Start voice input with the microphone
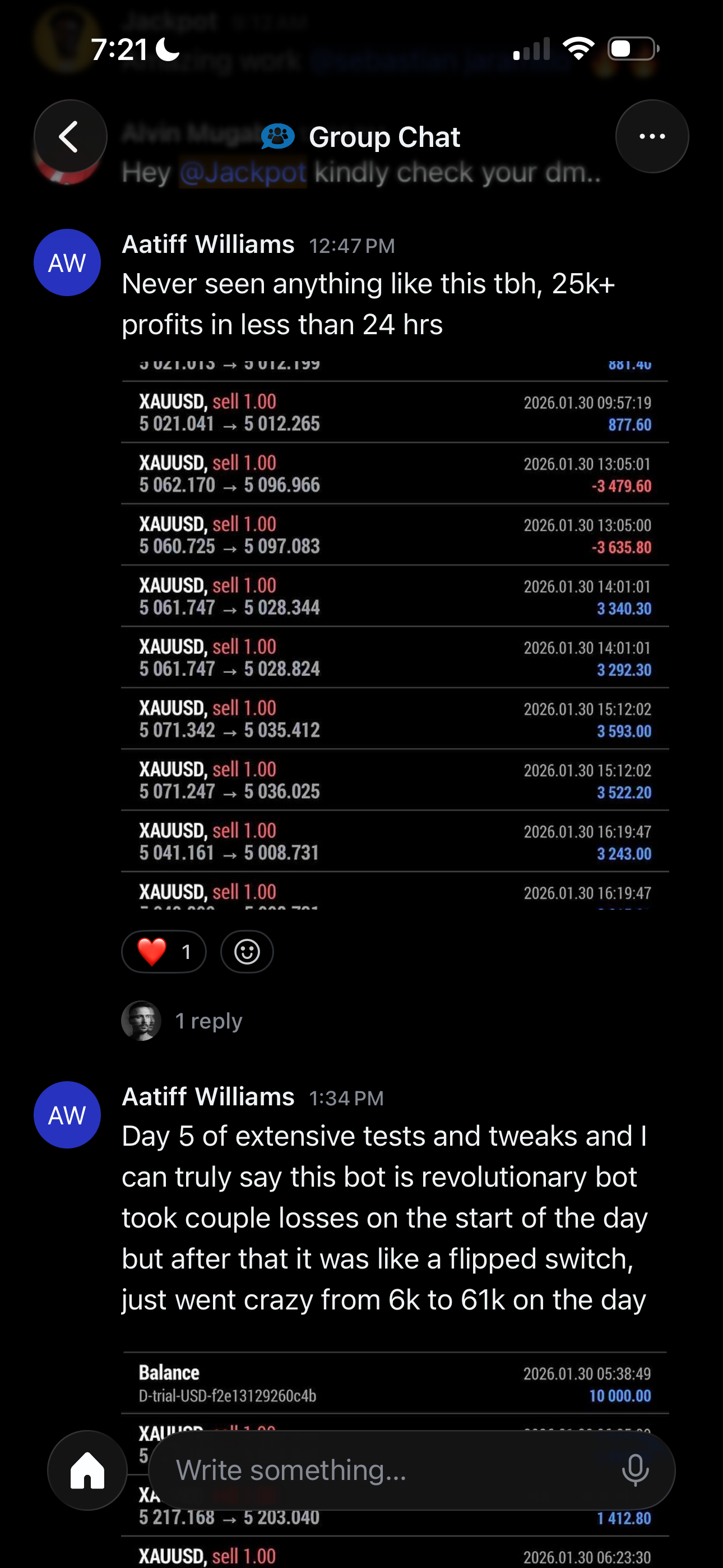This screenshot has height=1568, width=723. (635, 1470)
